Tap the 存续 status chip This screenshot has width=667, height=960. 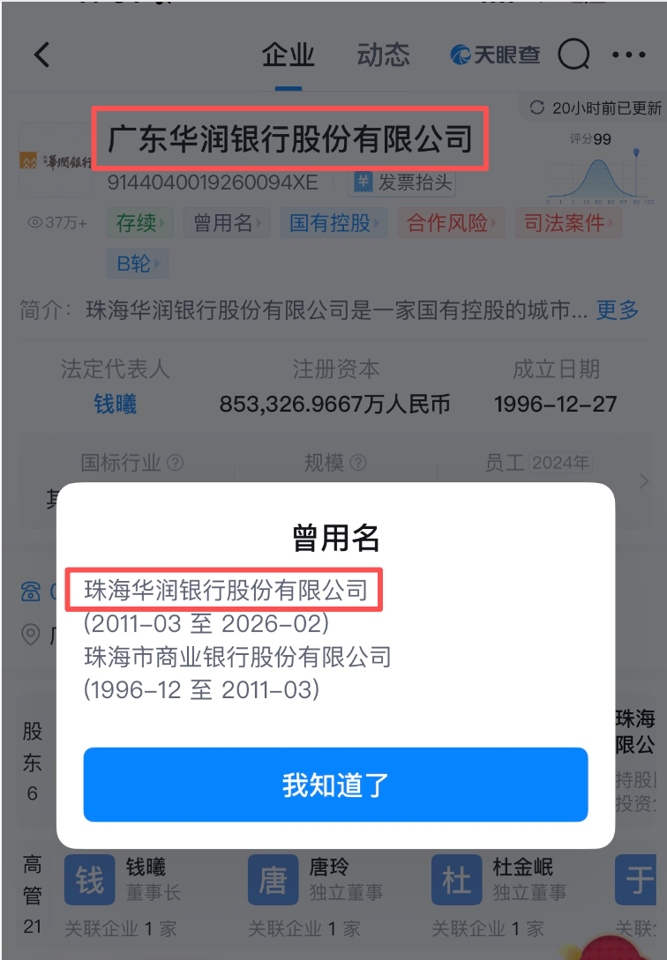(x=139, y=223)
